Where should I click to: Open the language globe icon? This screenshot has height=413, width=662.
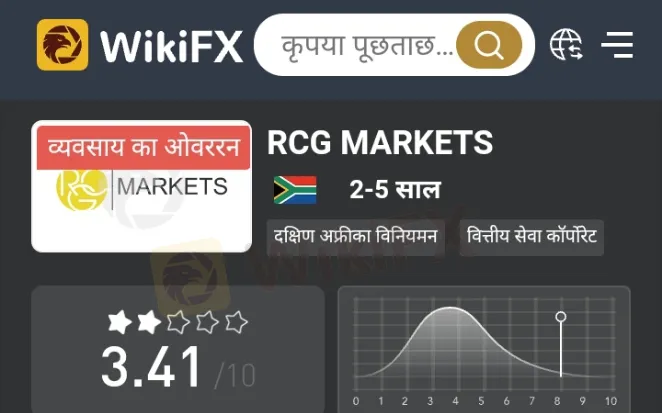566,44
